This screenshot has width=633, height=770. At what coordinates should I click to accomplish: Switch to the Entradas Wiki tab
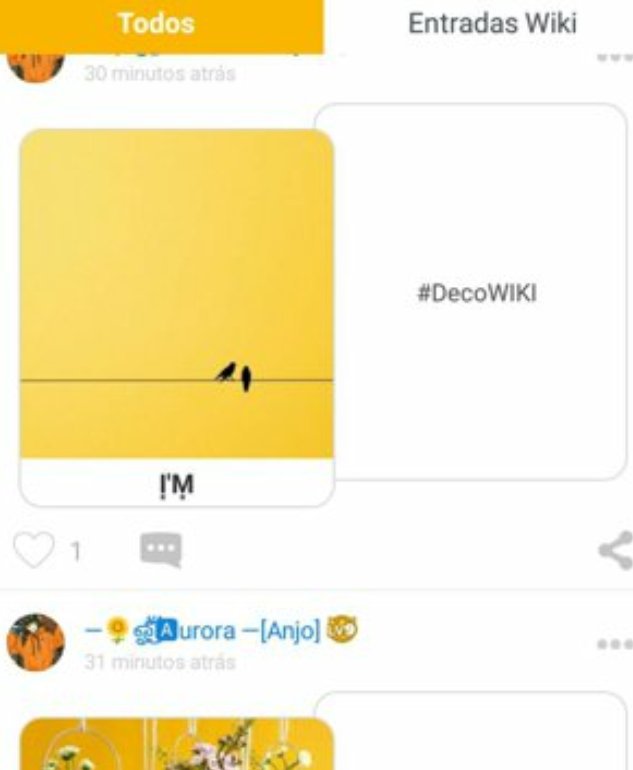pyautogui.click(x=492, y=24)
